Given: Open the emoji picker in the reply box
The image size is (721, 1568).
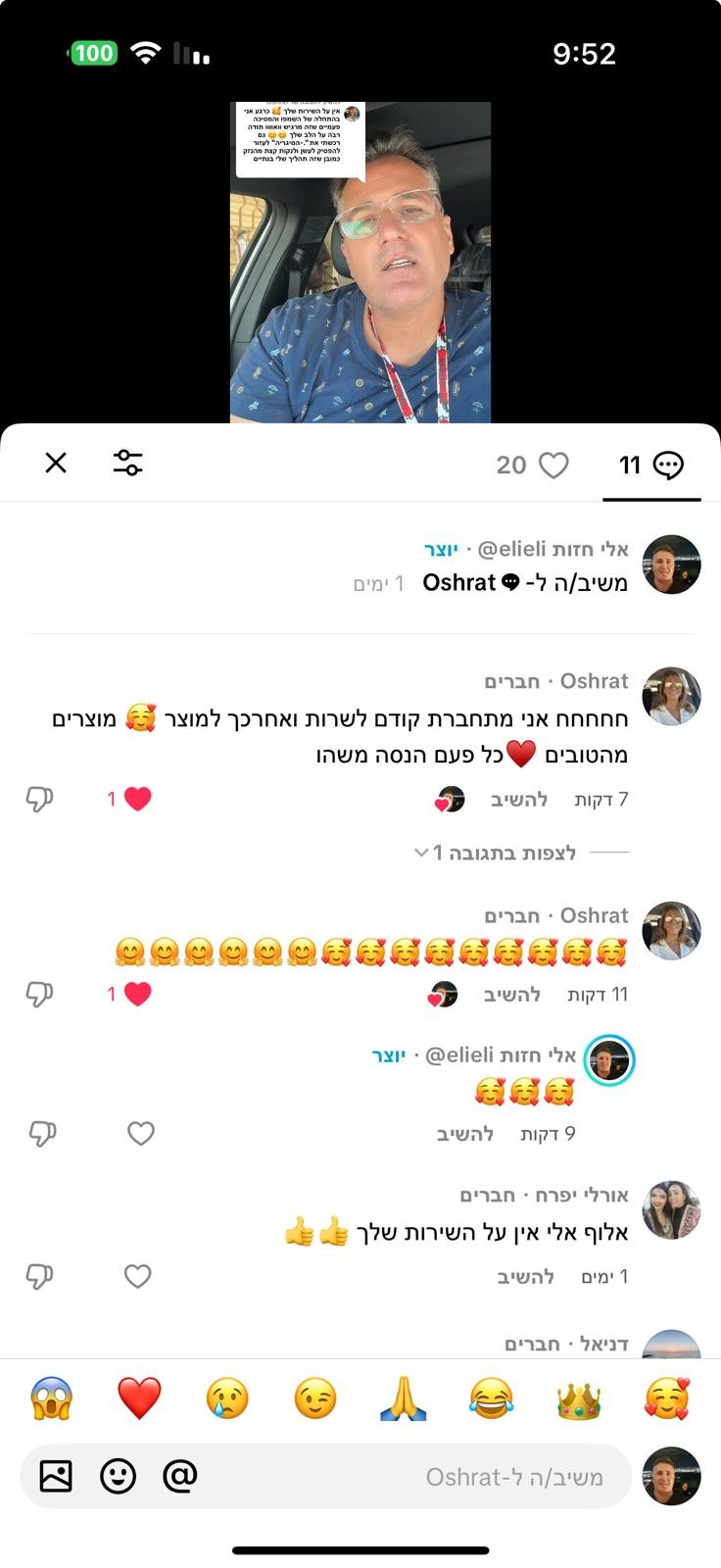Looking at the screenshot, I should coord(119,1476).
